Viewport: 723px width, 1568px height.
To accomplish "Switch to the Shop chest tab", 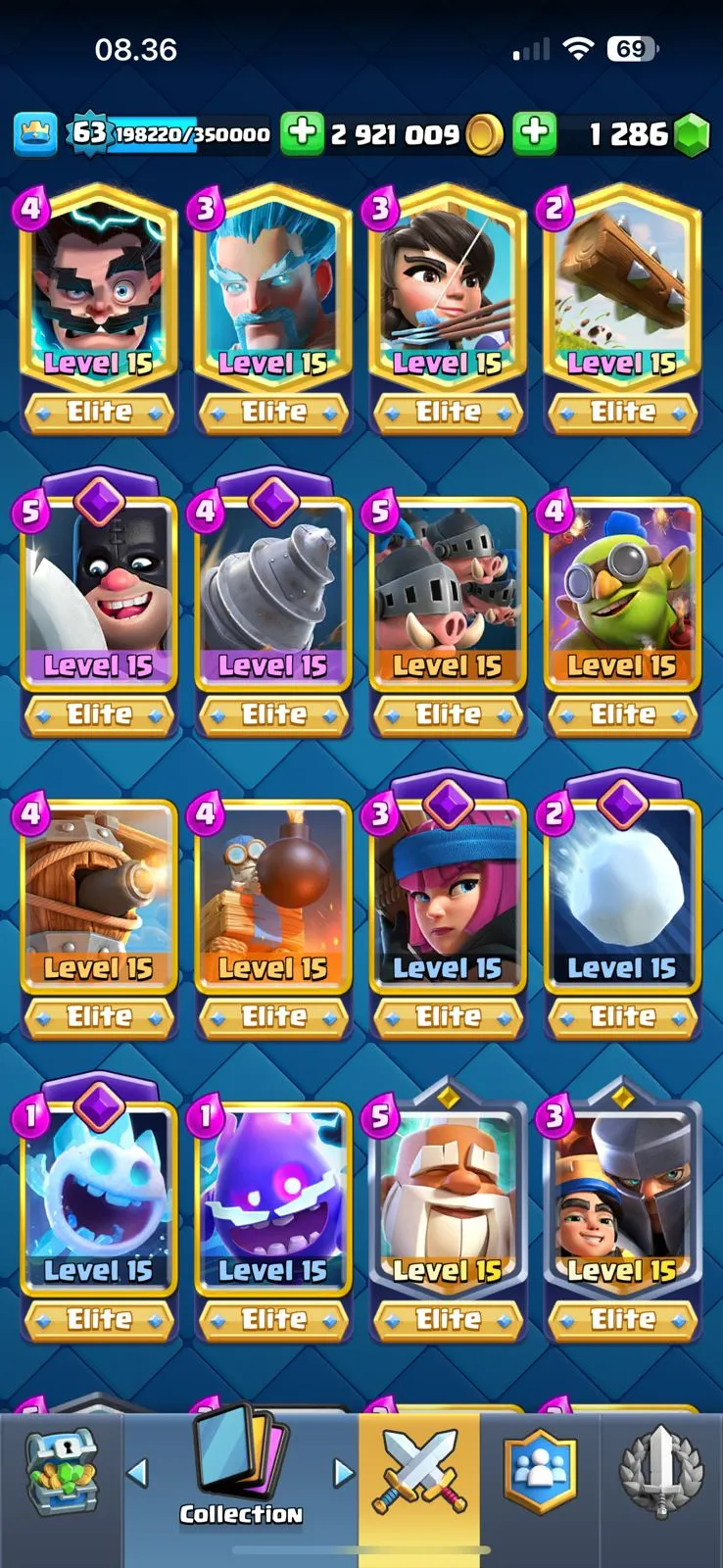I will click(x=61, y=1472).
